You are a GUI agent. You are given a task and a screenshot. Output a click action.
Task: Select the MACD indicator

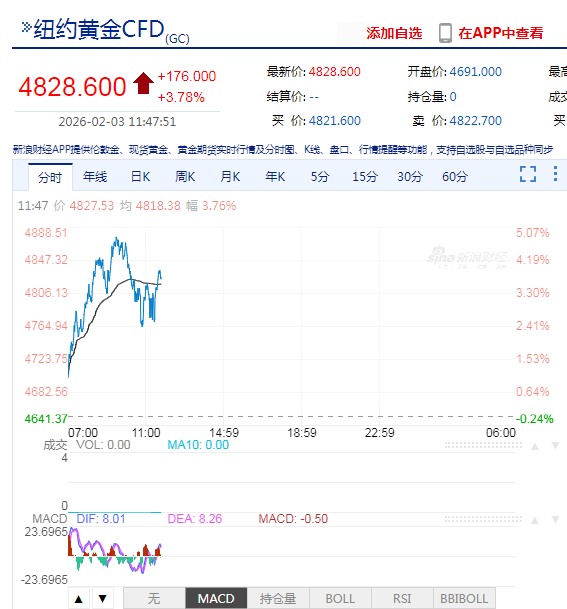tap(216, 598)
